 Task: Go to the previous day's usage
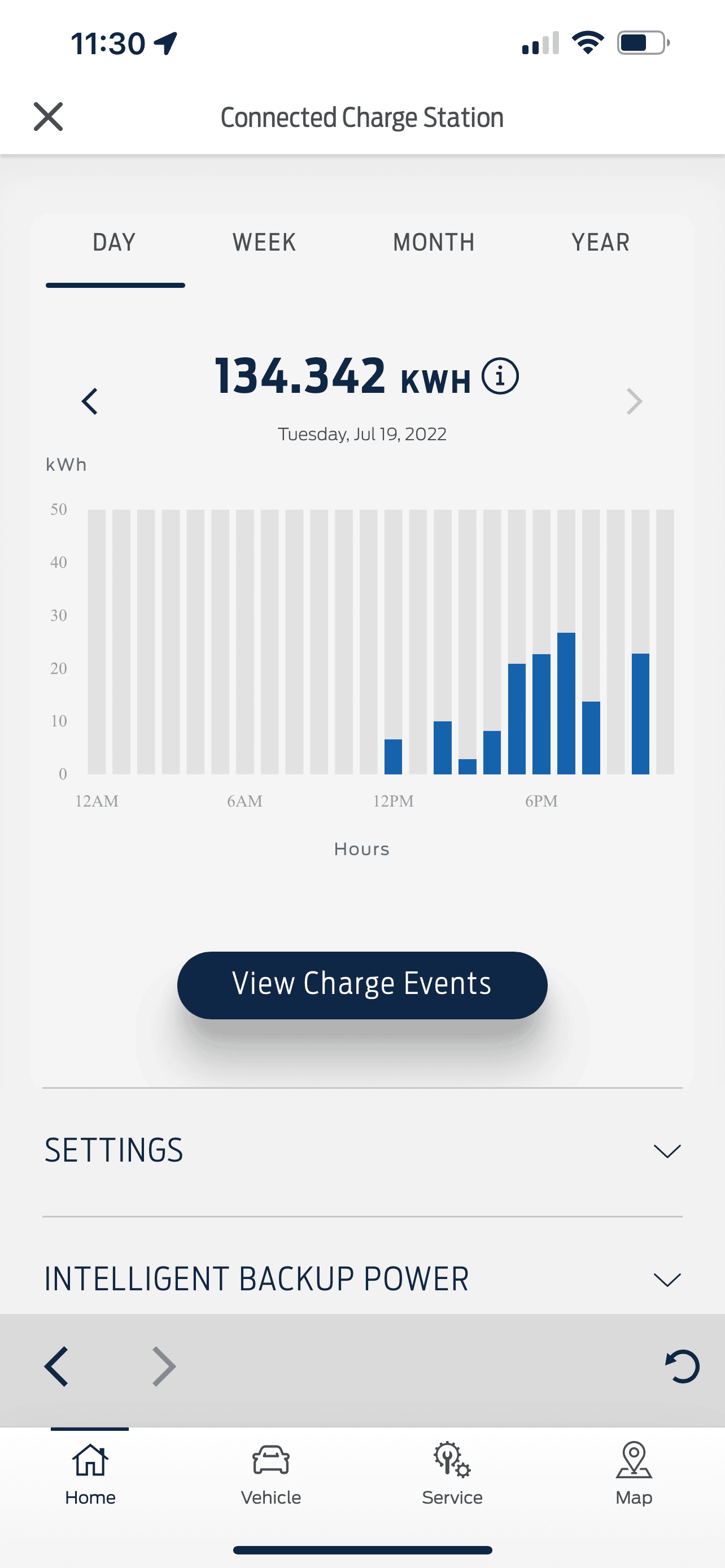(90, 401)
